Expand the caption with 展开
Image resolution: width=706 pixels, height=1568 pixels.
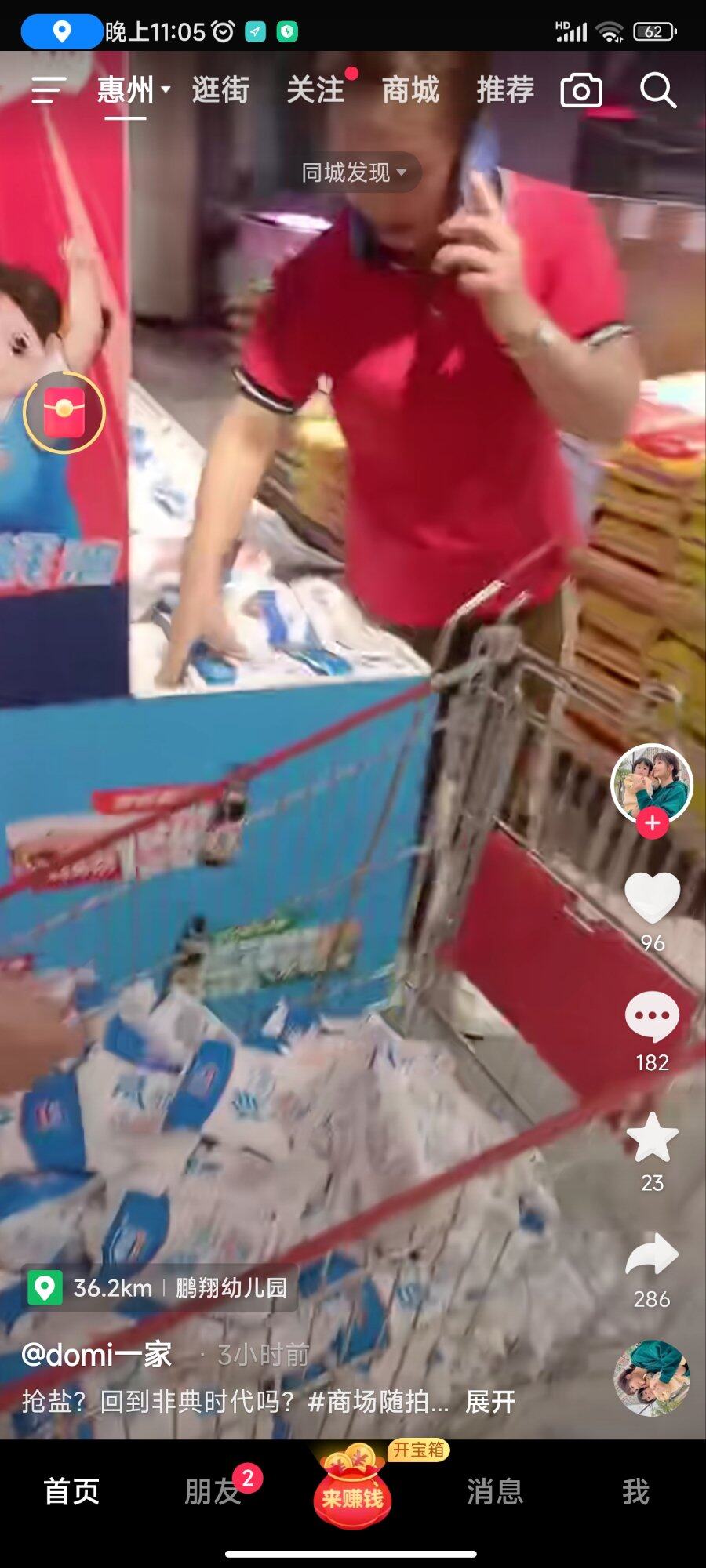[x=490, y=1401]
